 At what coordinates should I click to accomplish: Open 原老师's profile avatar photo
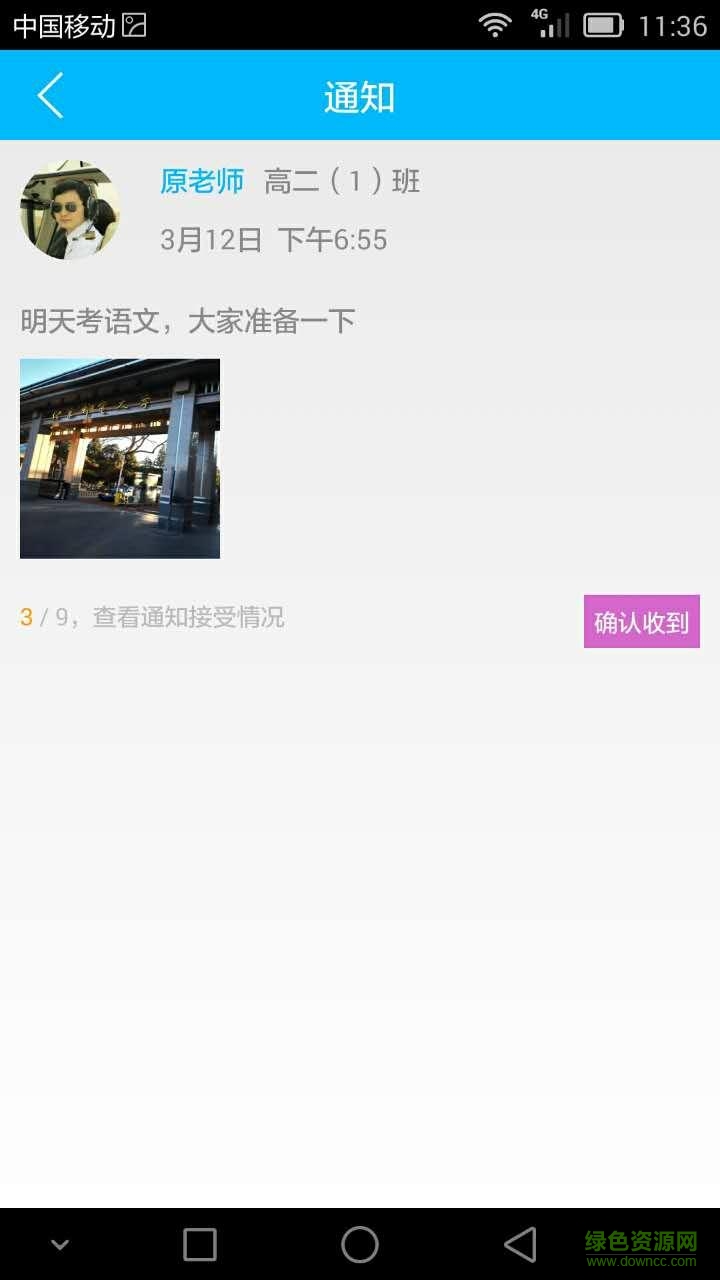coord(69,210)
